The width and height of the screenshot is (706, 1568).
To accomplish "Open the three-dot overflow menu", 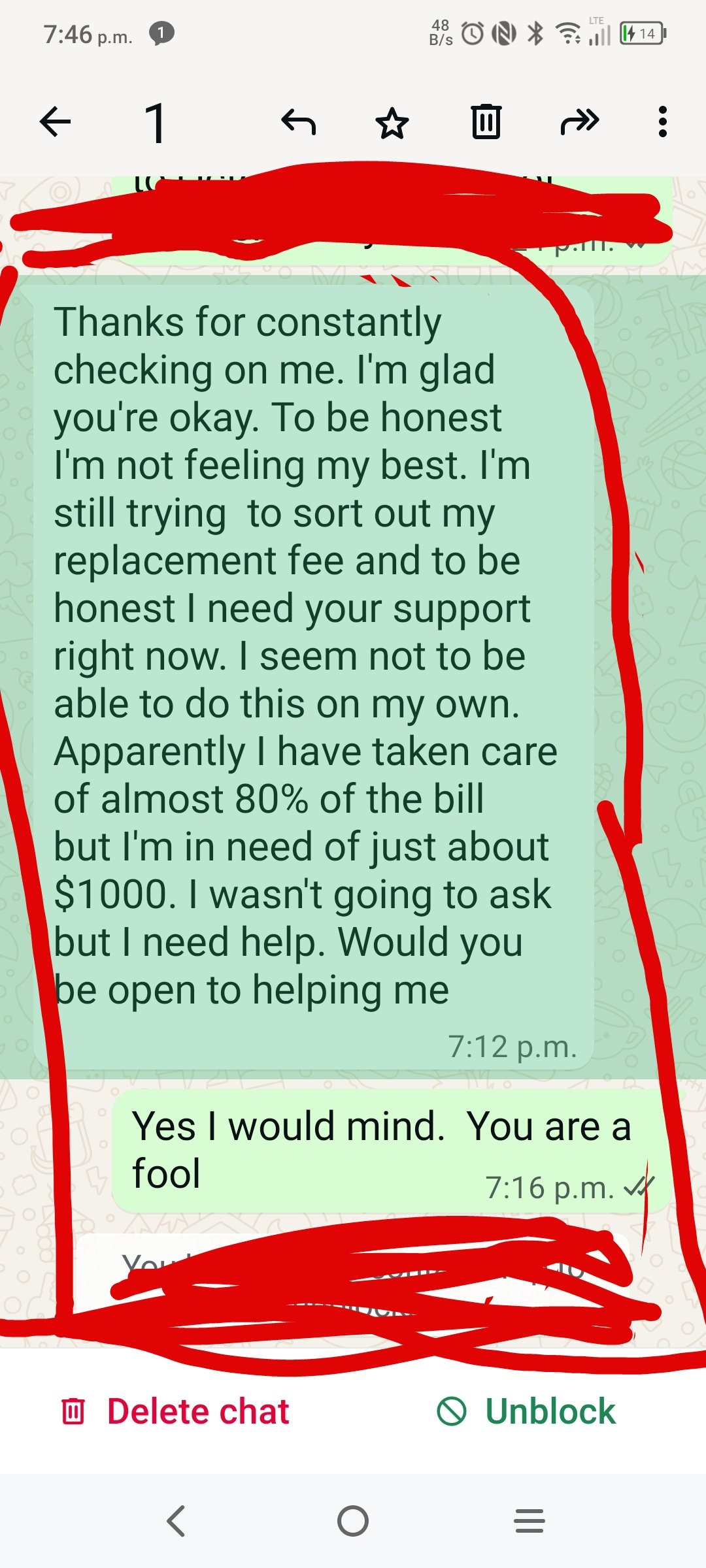I will (x=662, y=122).
